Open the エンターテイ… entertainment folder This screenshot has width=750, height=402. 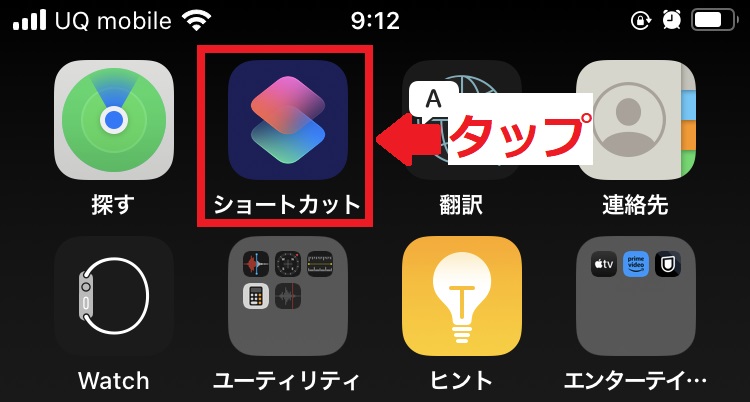(636, 296)
